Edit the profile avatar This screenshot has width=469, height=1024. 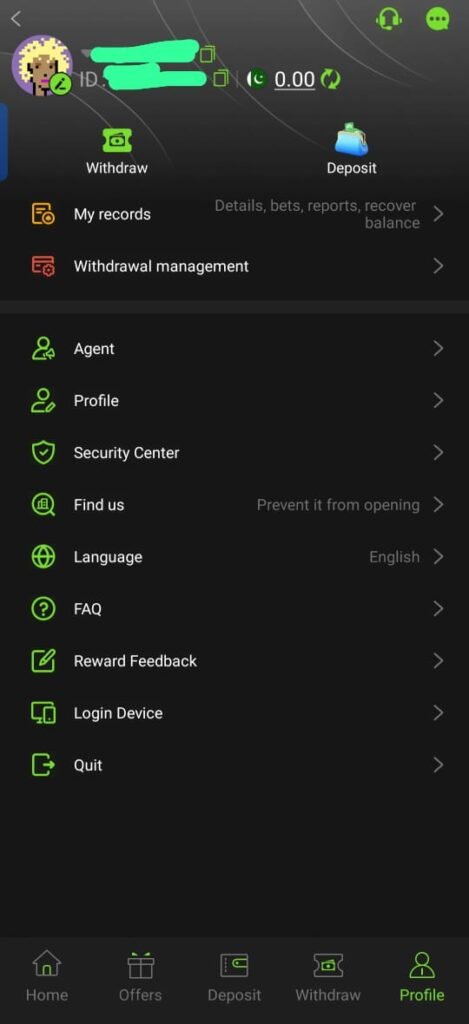[x=61, y=84]
